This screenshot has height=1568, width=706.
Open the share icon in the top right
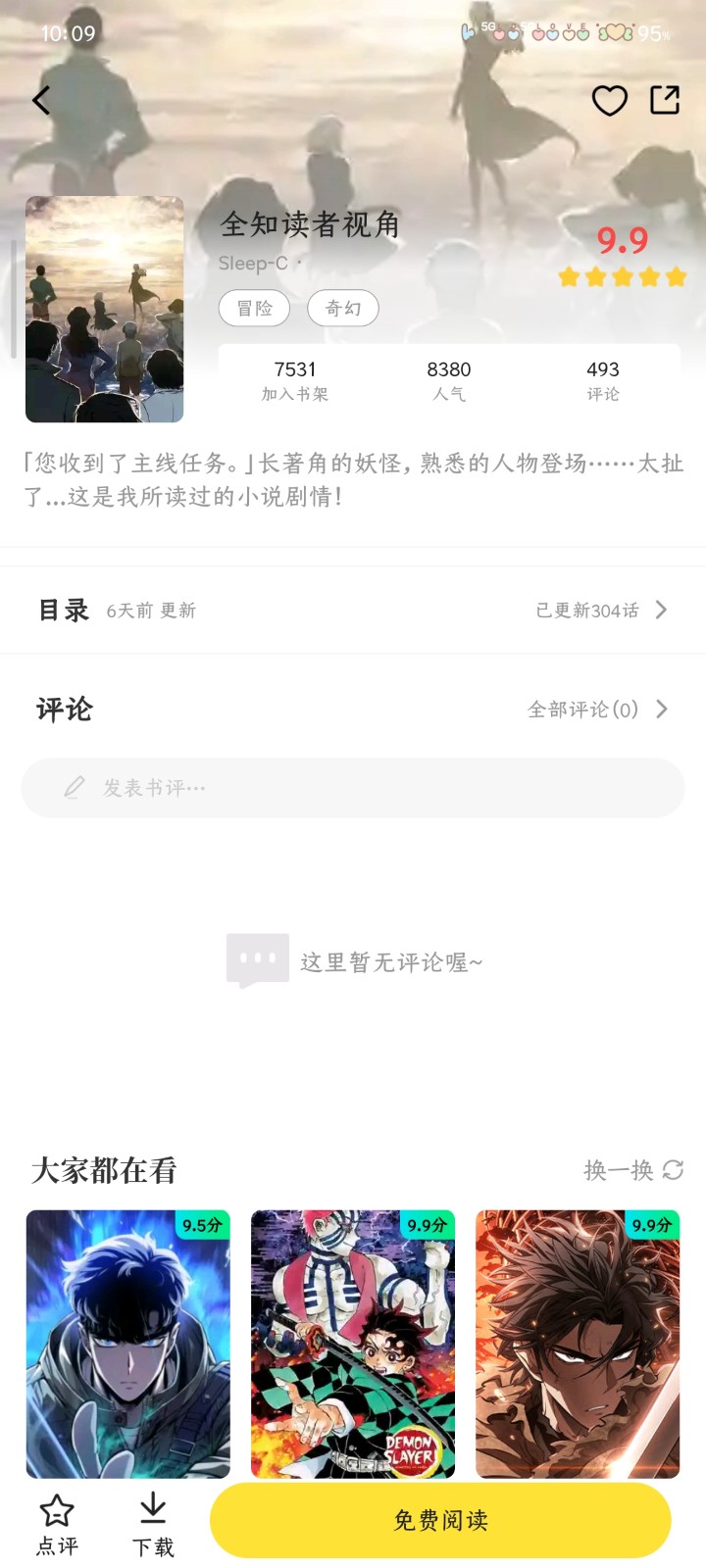(665, 99)
